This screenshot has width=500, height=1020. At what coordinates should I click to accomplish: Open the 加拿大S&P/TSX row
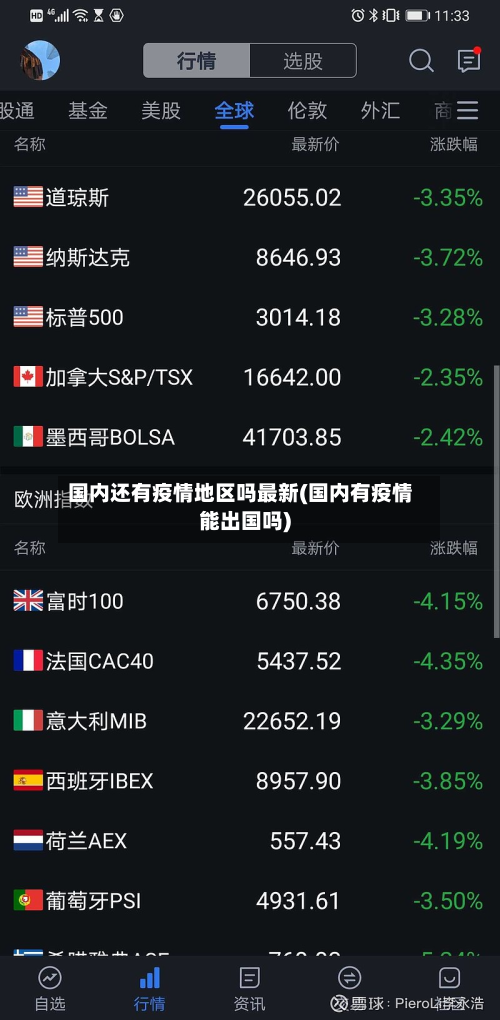pos(250,377)
